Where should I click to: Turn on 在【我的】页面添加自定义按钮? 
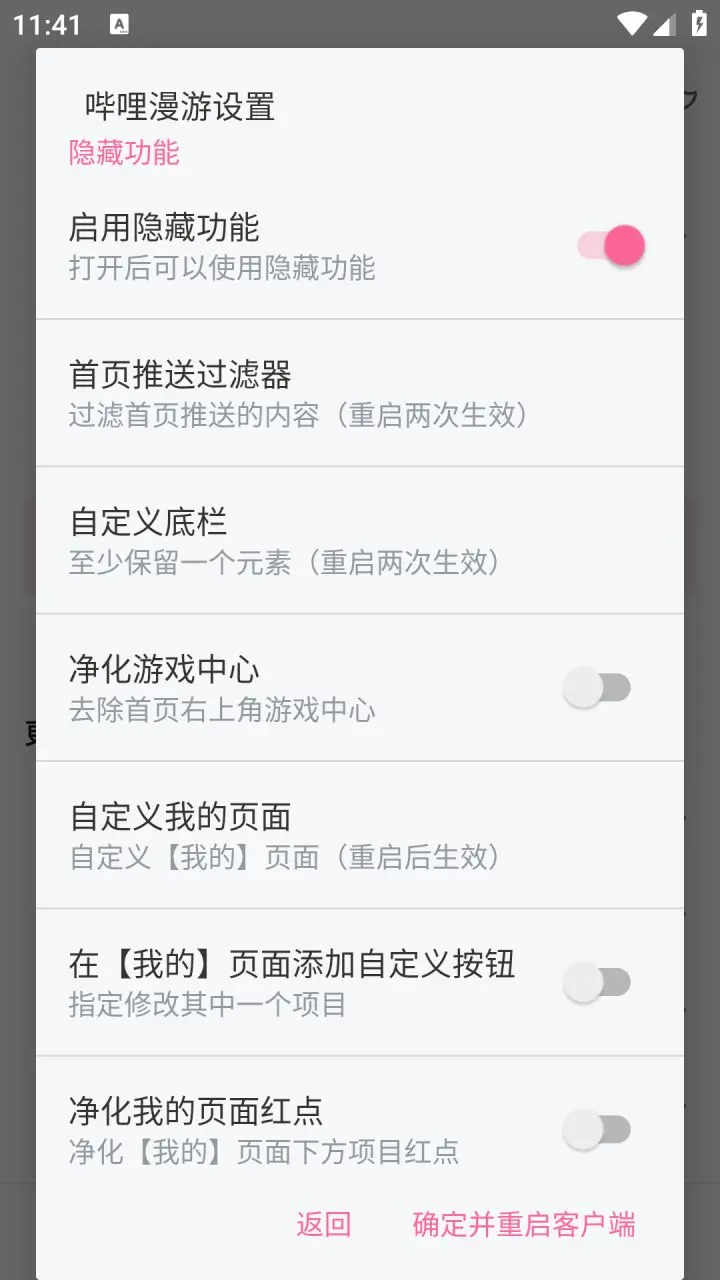[x=600, y=982]
